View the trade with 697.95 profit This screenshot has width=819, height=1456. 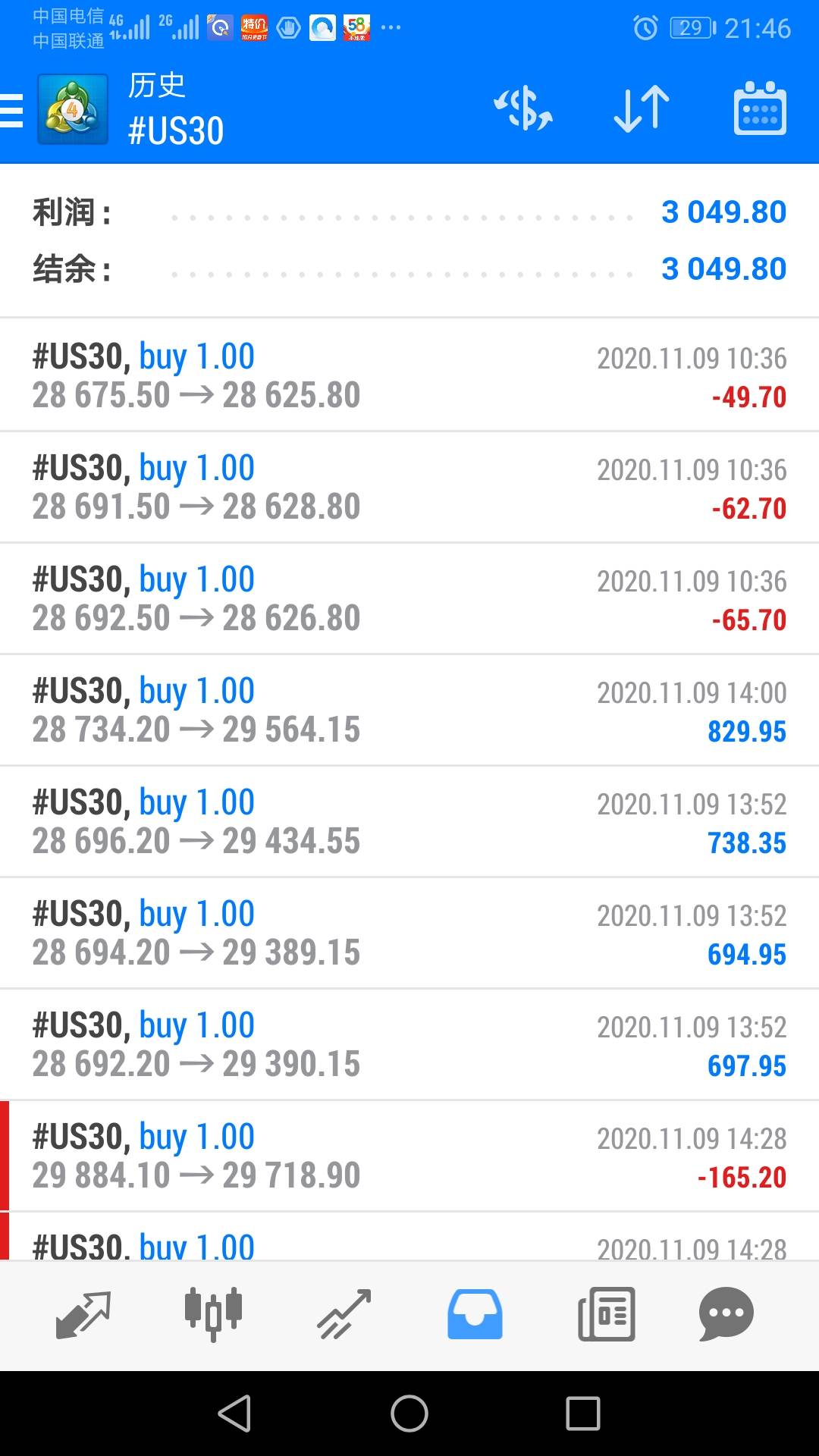(x=409, y=1044)
